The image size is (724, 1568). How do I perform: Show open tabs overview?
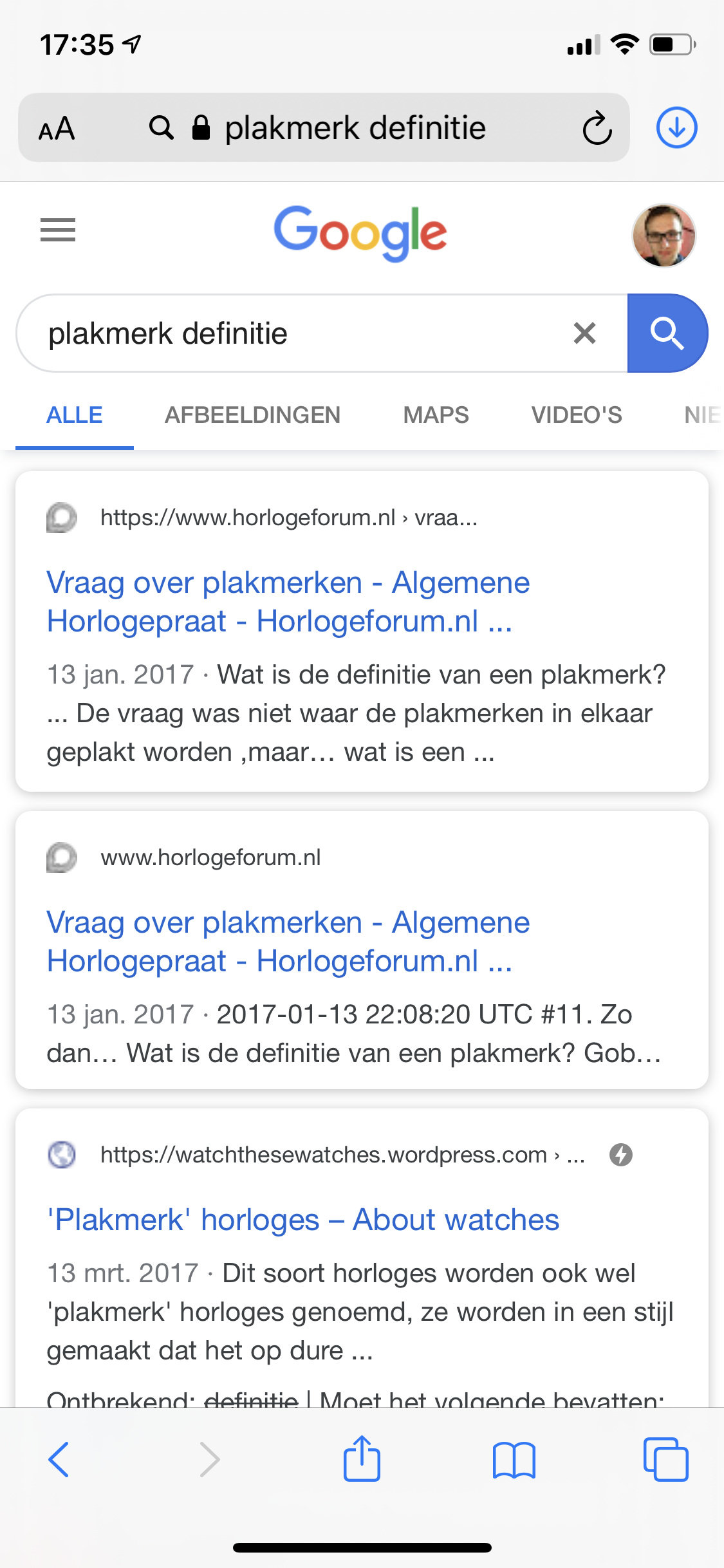point(665,1459)
